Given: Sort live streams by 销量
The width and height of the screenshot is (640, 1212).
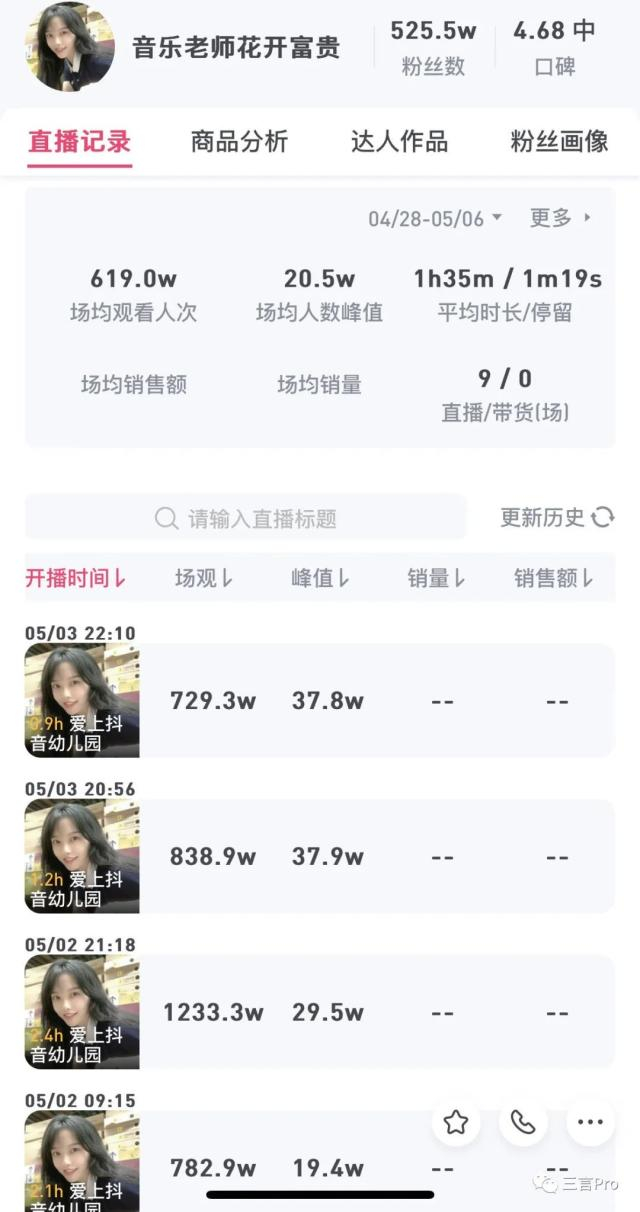Looking at the screenshot, I should (436, 578).
